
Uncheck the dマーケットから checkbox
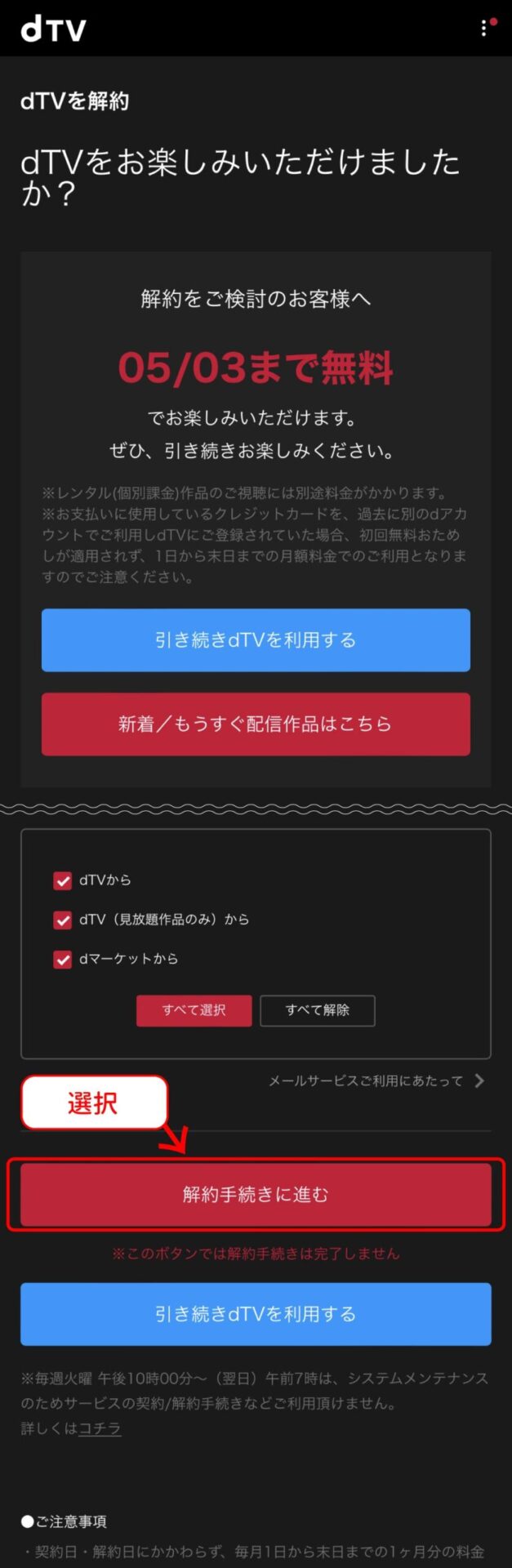pos(63,959)
